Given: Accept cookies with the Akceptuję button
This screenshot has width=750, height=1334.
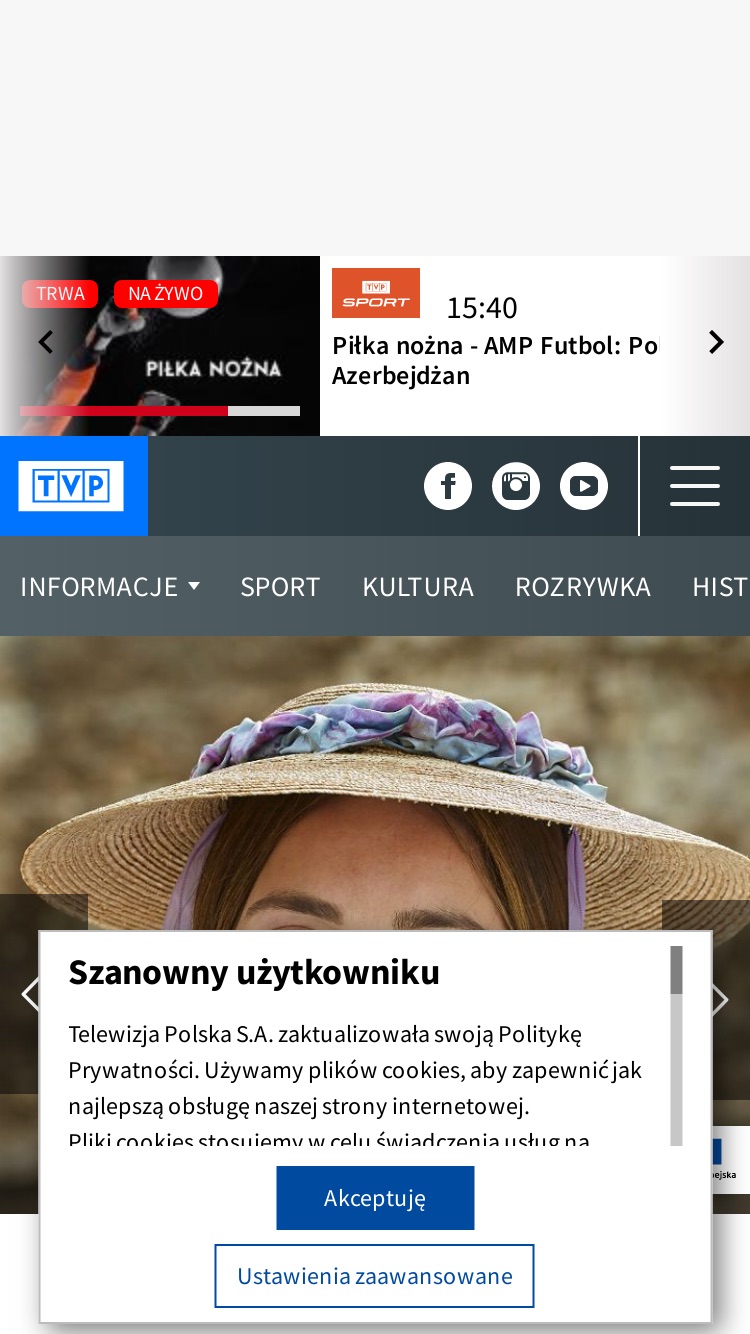Looking at the screenshot, I should [x=375, y=1198].
